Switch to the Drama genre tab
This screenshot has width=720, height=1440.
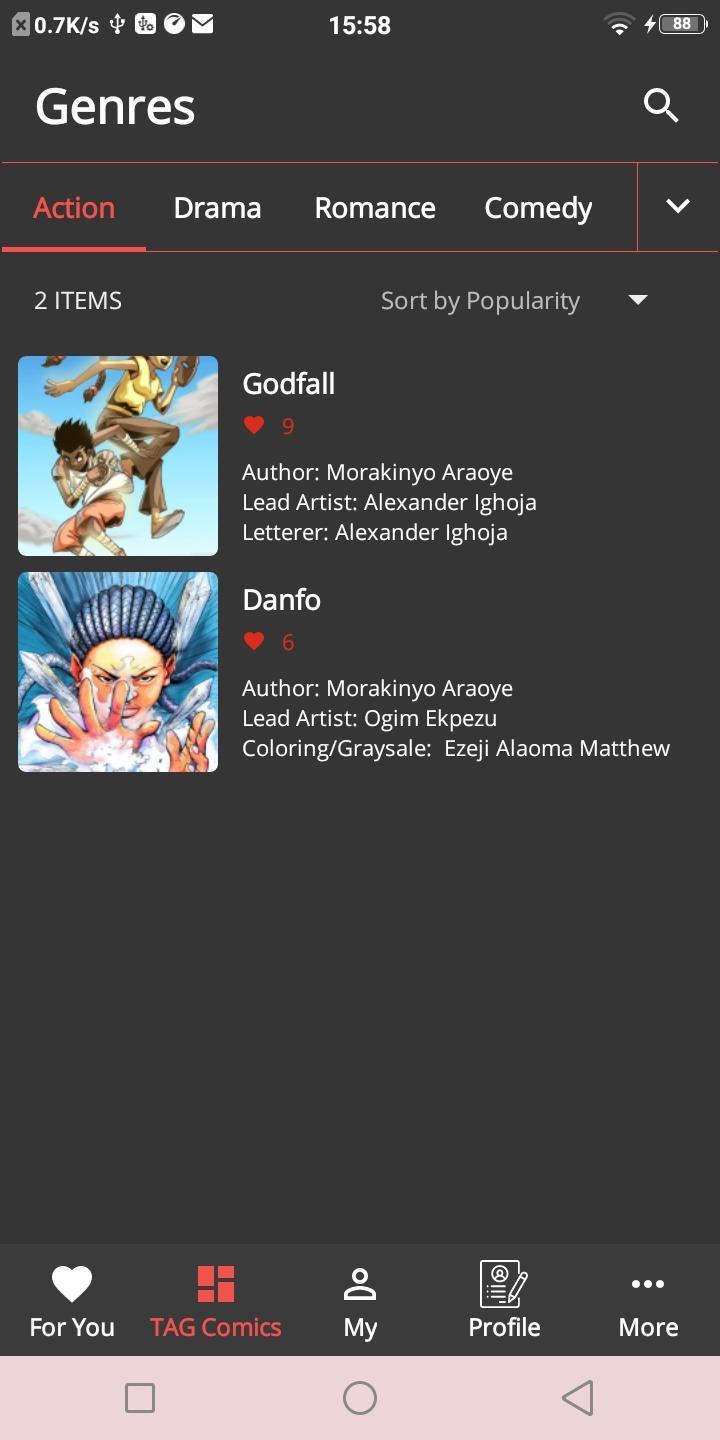(x=217, y=208)
